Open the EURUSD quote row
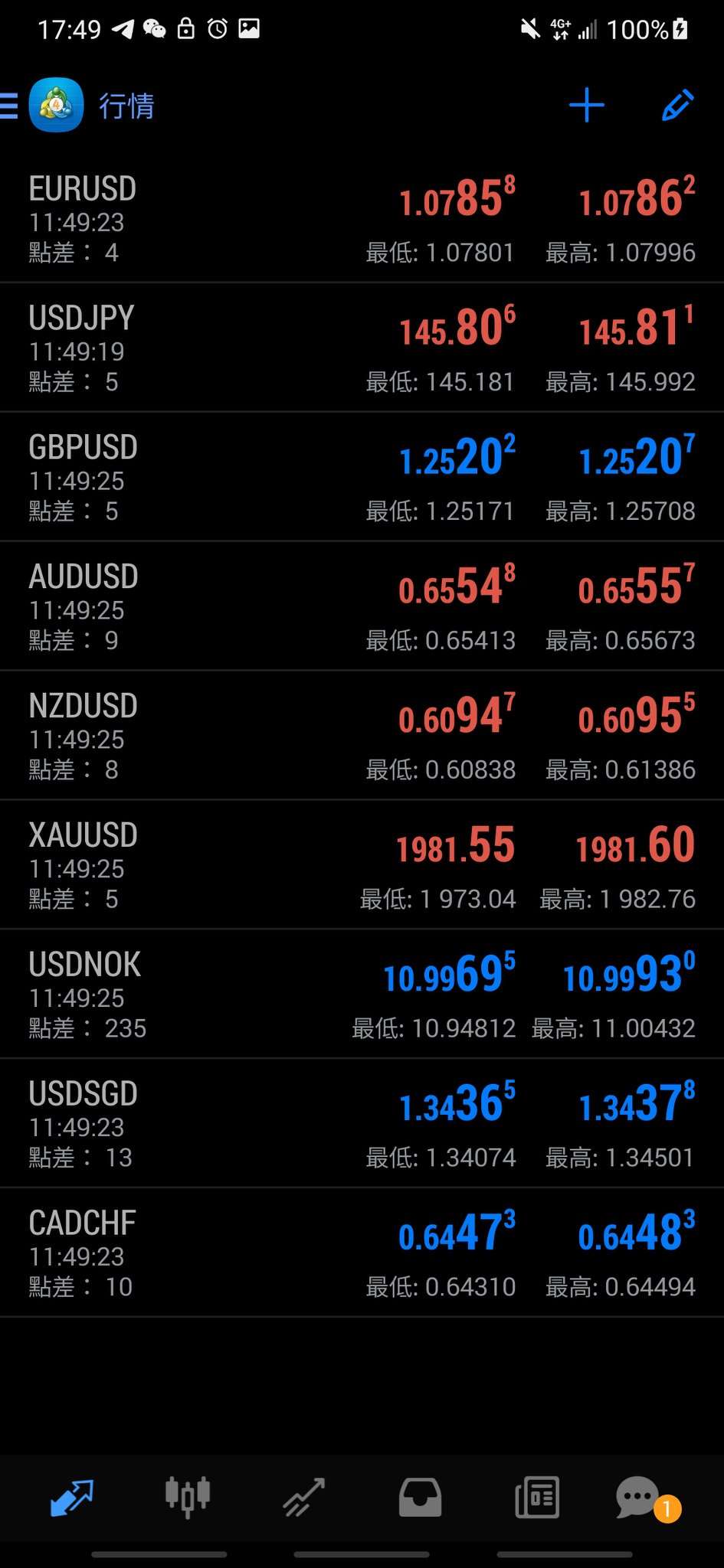The height and width of the screenshot is (1568, 724). click(x=362, y=218)
